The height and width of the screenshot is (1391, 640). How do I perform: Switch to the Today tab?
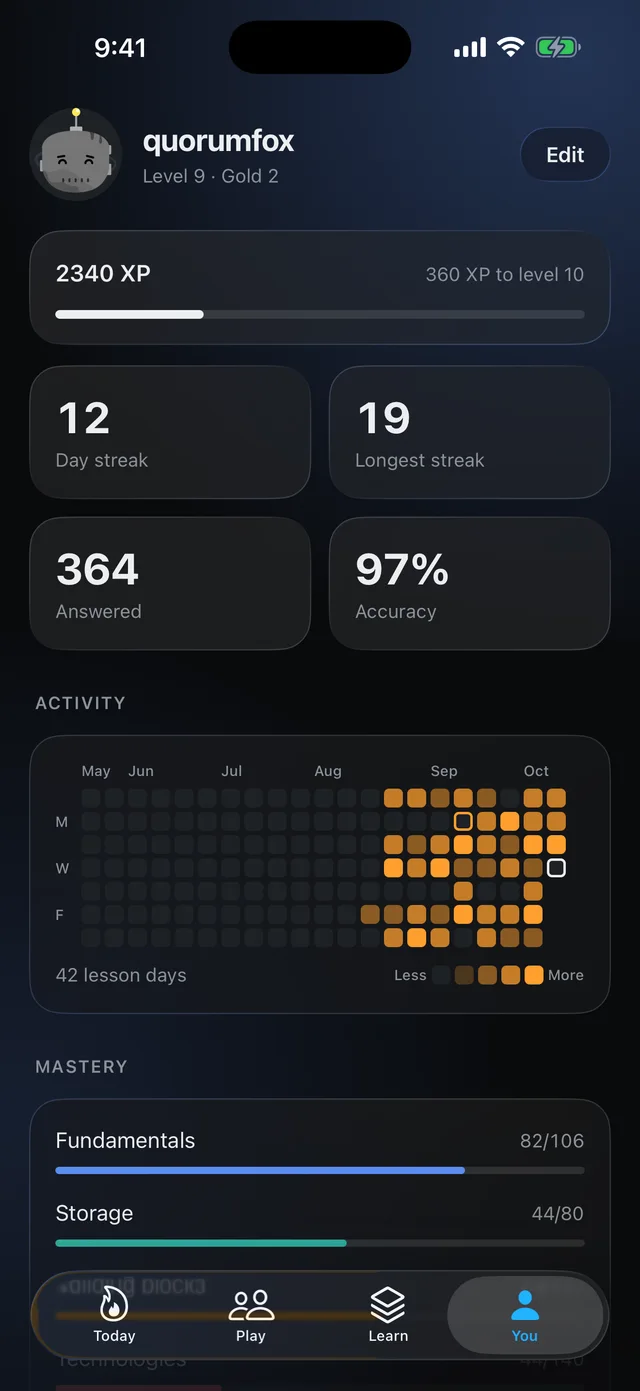114,1315
